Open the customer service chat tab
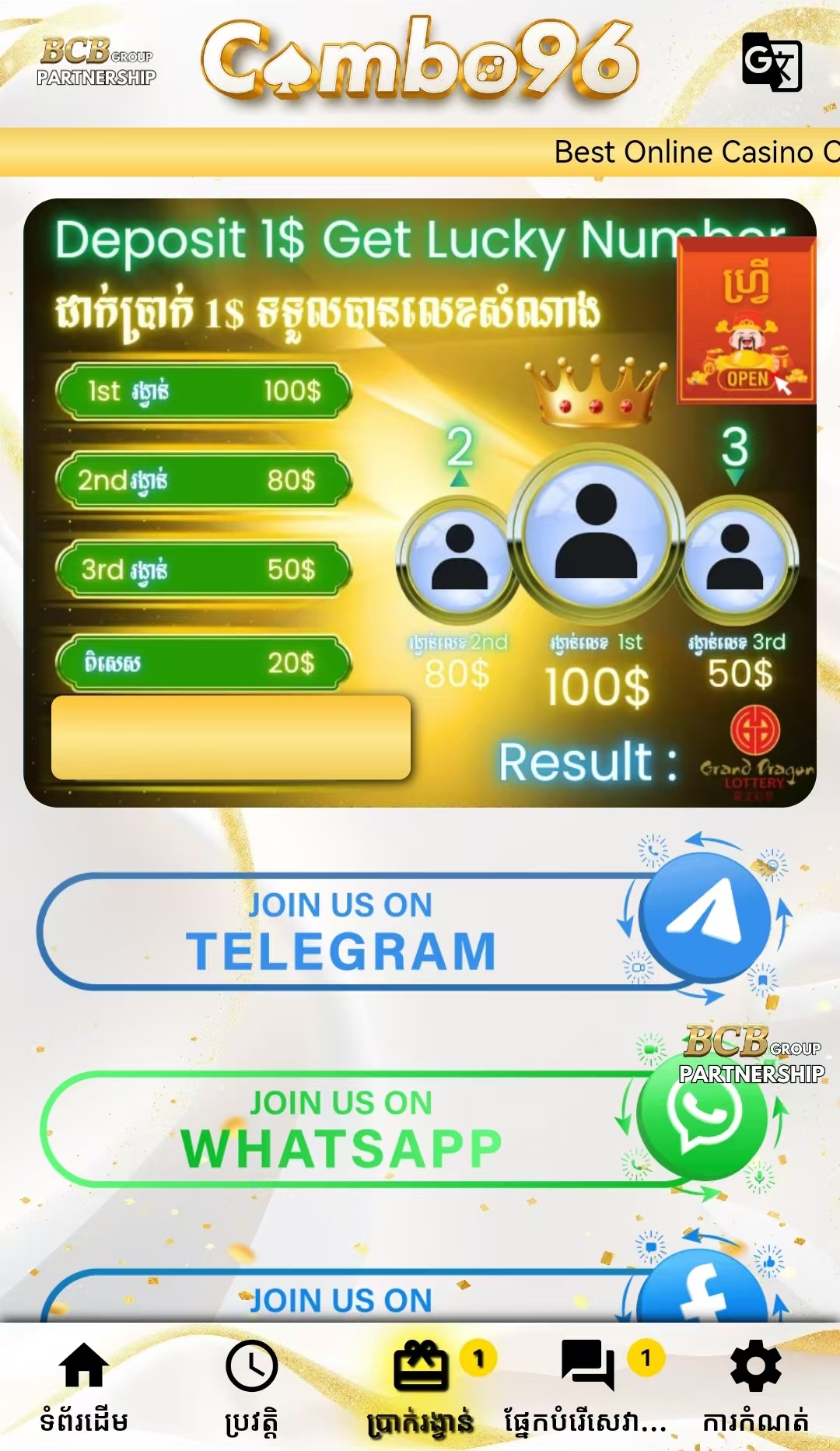Viewport: 840px width, 1451px height. pyautogui.click(x=588, y=1386)
